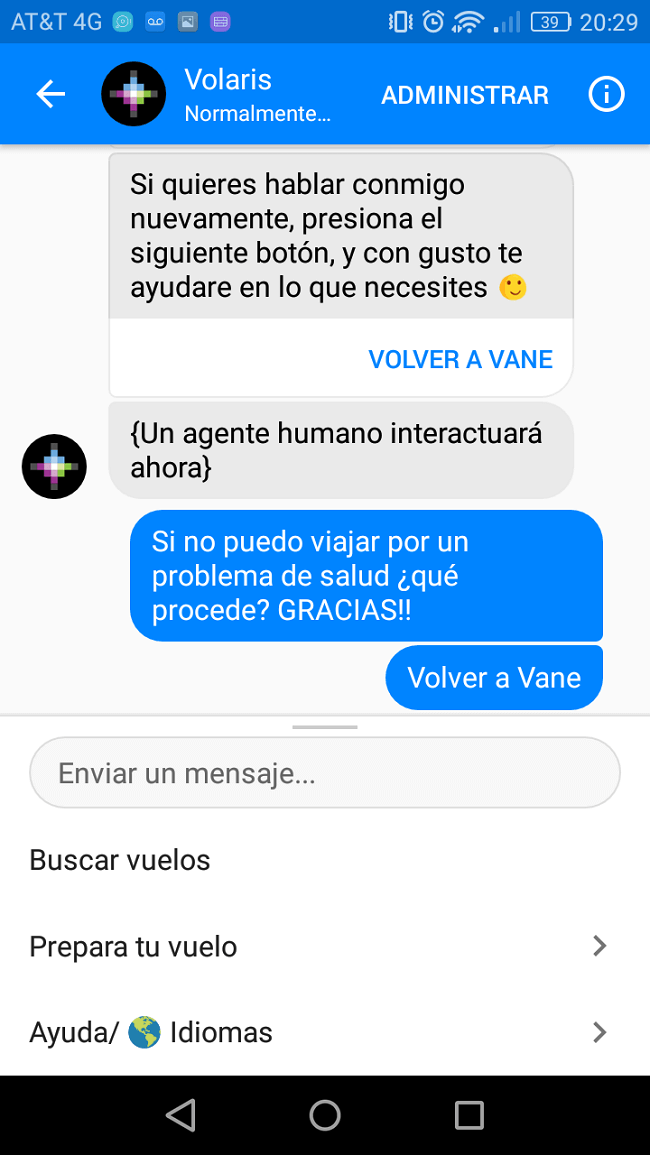This screenshot has width=650, height=1155.
Task: Select Buscar vuelos menu option
Action: [x=120, y=860]
